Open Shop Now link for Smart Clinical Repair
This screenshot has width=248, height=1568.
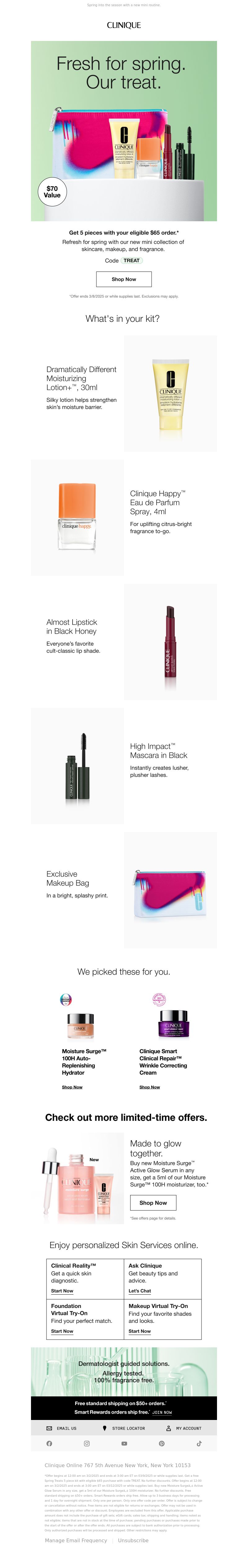(x=149, y=1087)
